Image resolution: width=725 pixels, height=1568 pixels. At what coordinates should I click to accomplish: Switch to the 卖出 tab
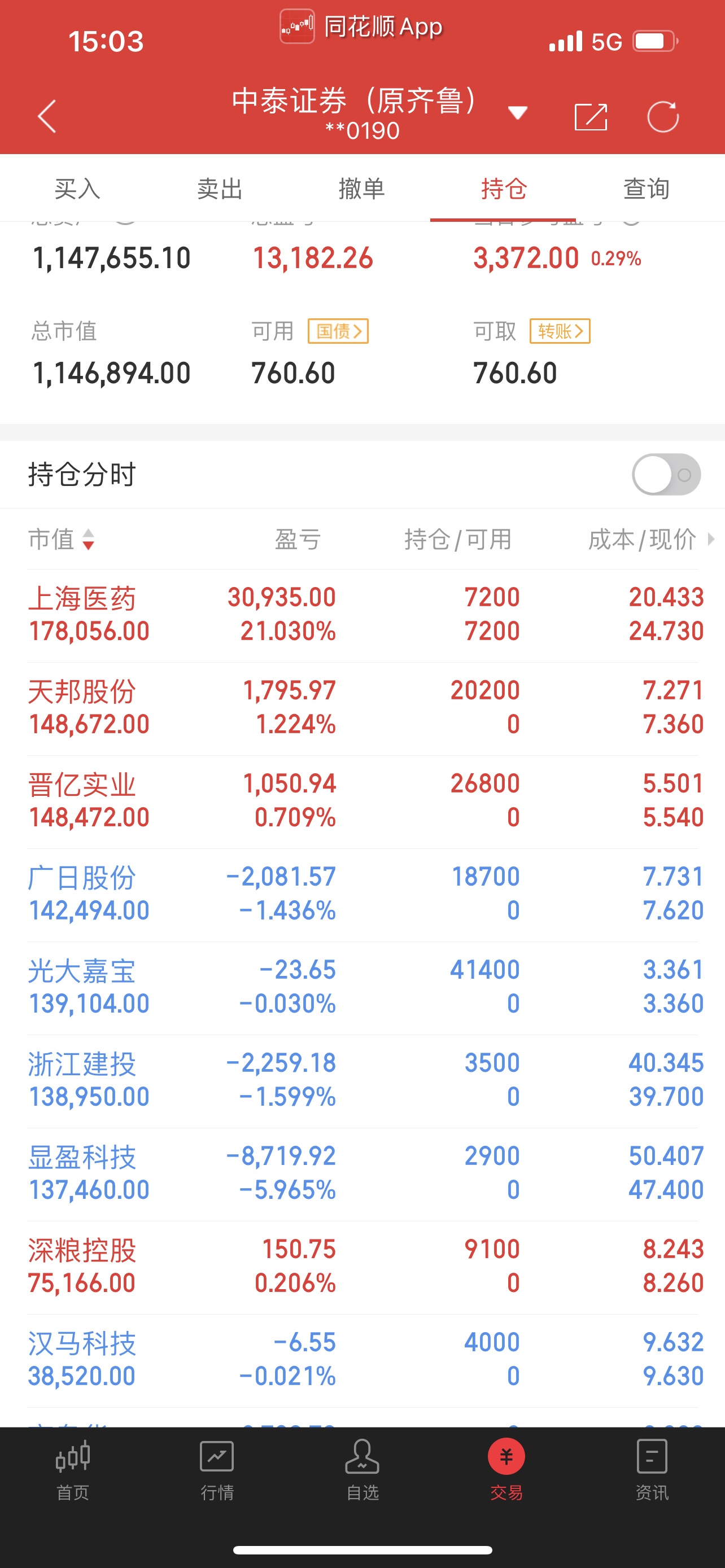[220, 189]
